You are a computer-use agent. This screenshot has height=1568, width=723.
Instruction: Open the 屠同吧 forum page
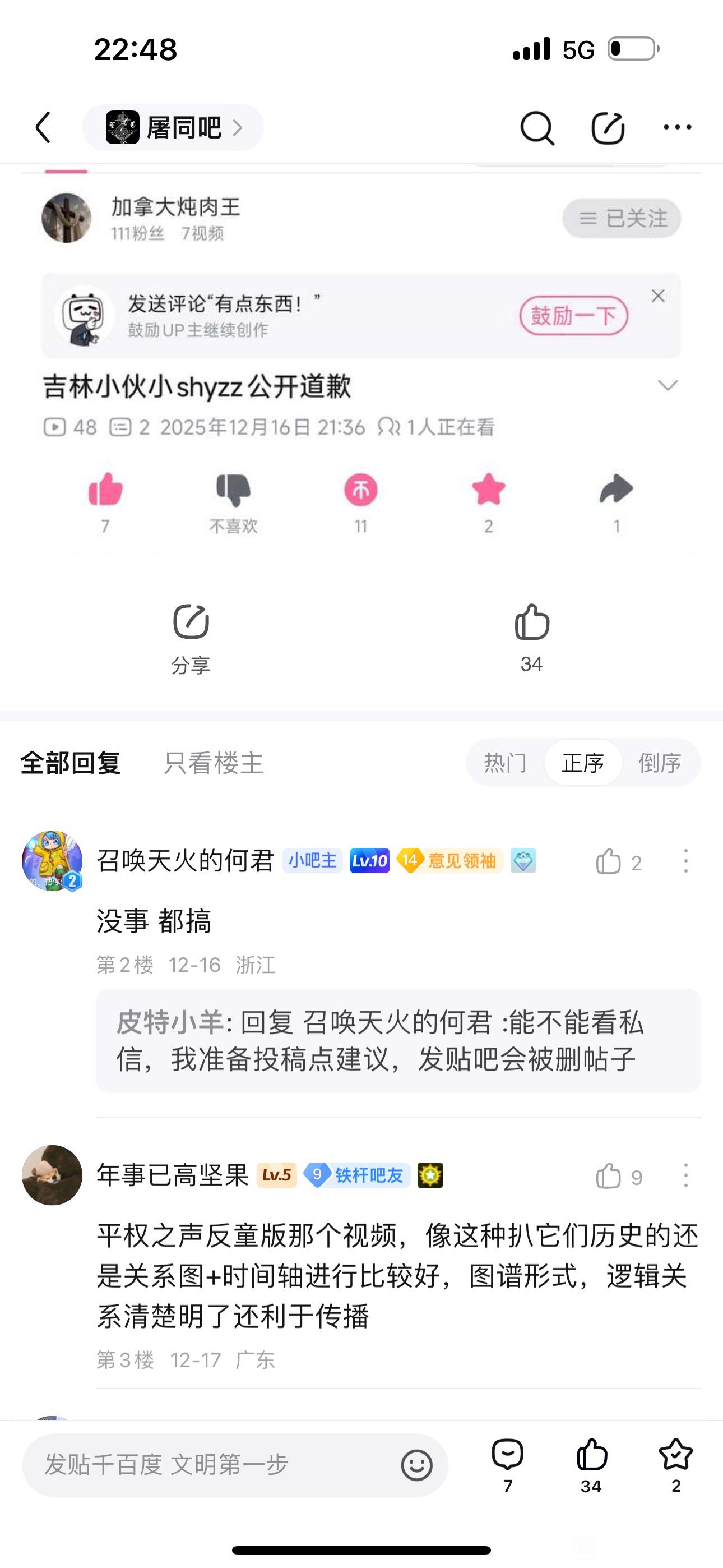pos(173,128)
